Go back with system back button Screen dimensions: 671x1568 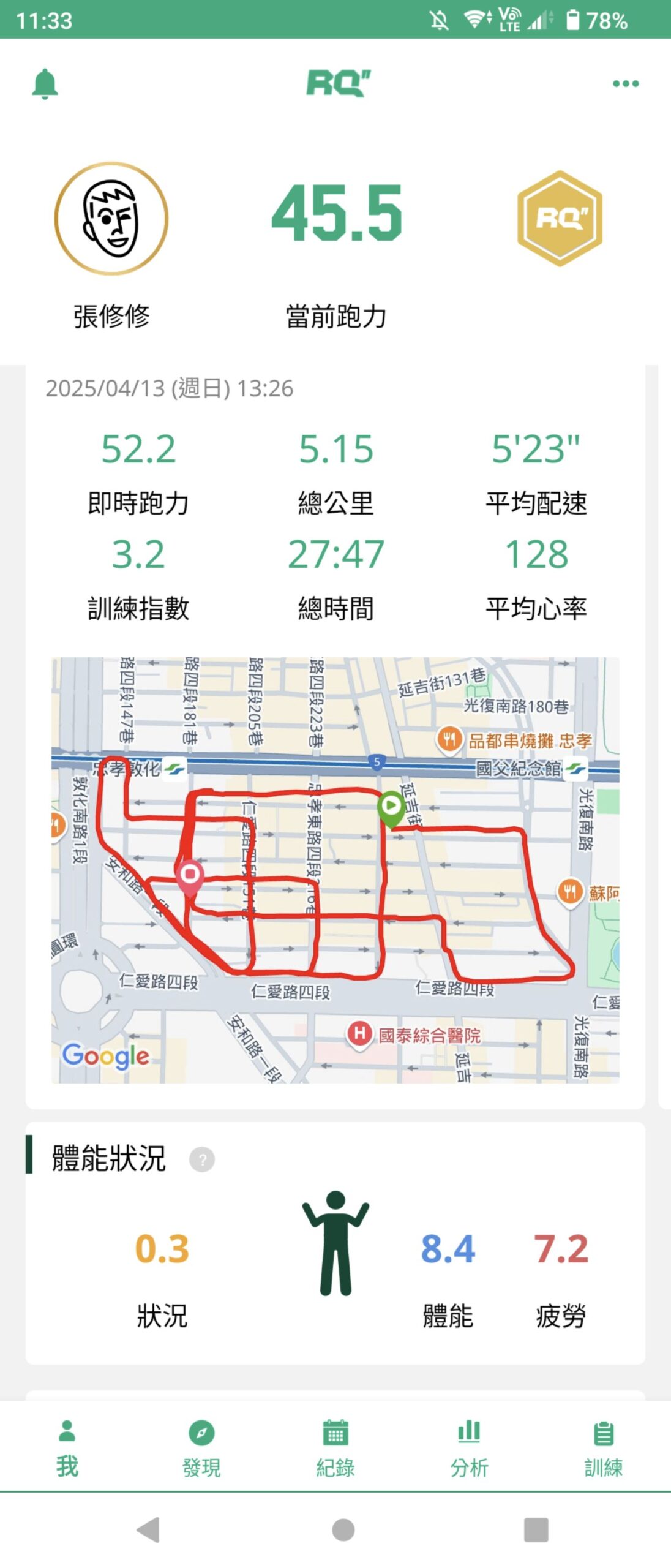pos(148,1529)
